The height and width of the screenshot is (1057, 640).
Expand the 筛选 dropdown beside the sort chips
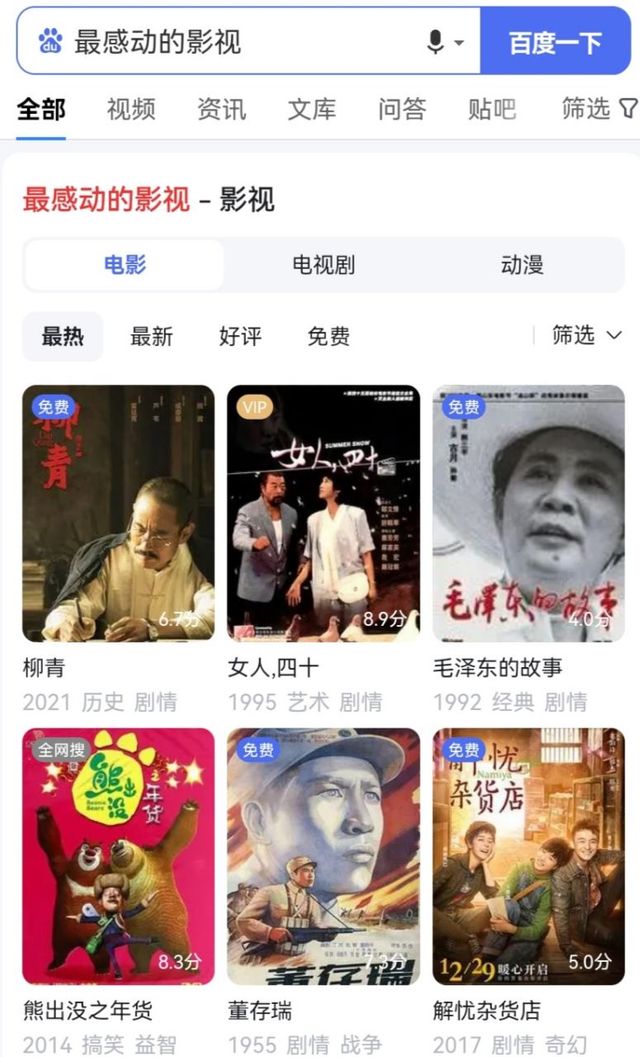tap(587, 335)
